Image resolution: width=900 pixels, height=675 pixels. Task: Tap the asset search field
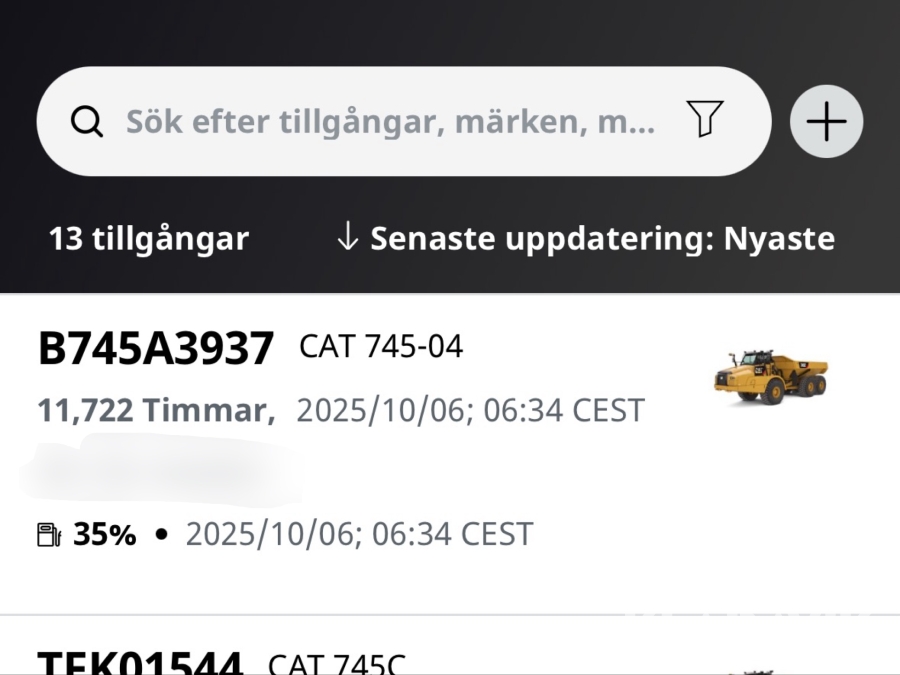(x=390, y=122)
